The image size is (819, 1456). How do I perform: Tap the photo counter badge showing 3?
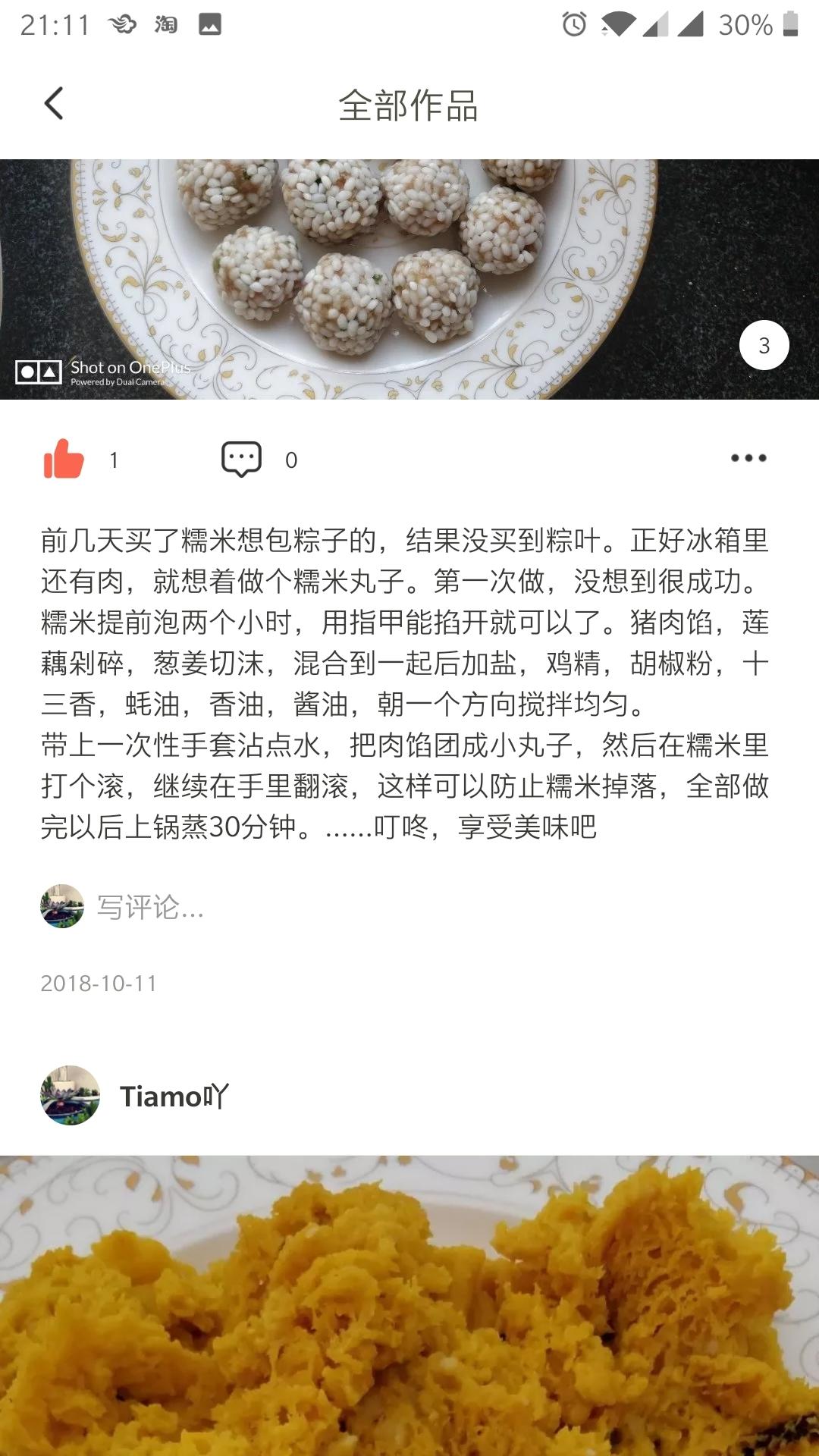(764, 345)
